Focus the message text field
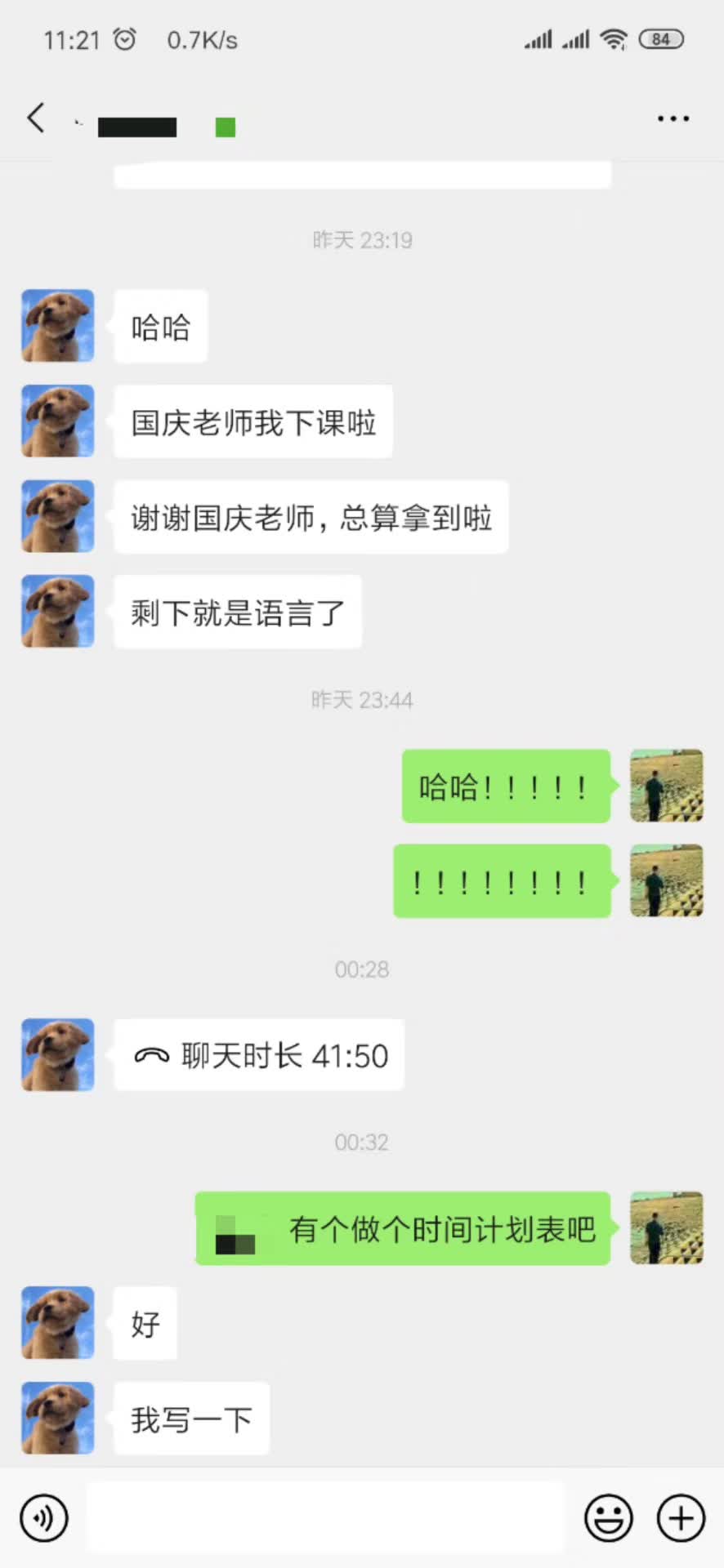This screenshot has width=724, height=1568. tap(325, 1518)
